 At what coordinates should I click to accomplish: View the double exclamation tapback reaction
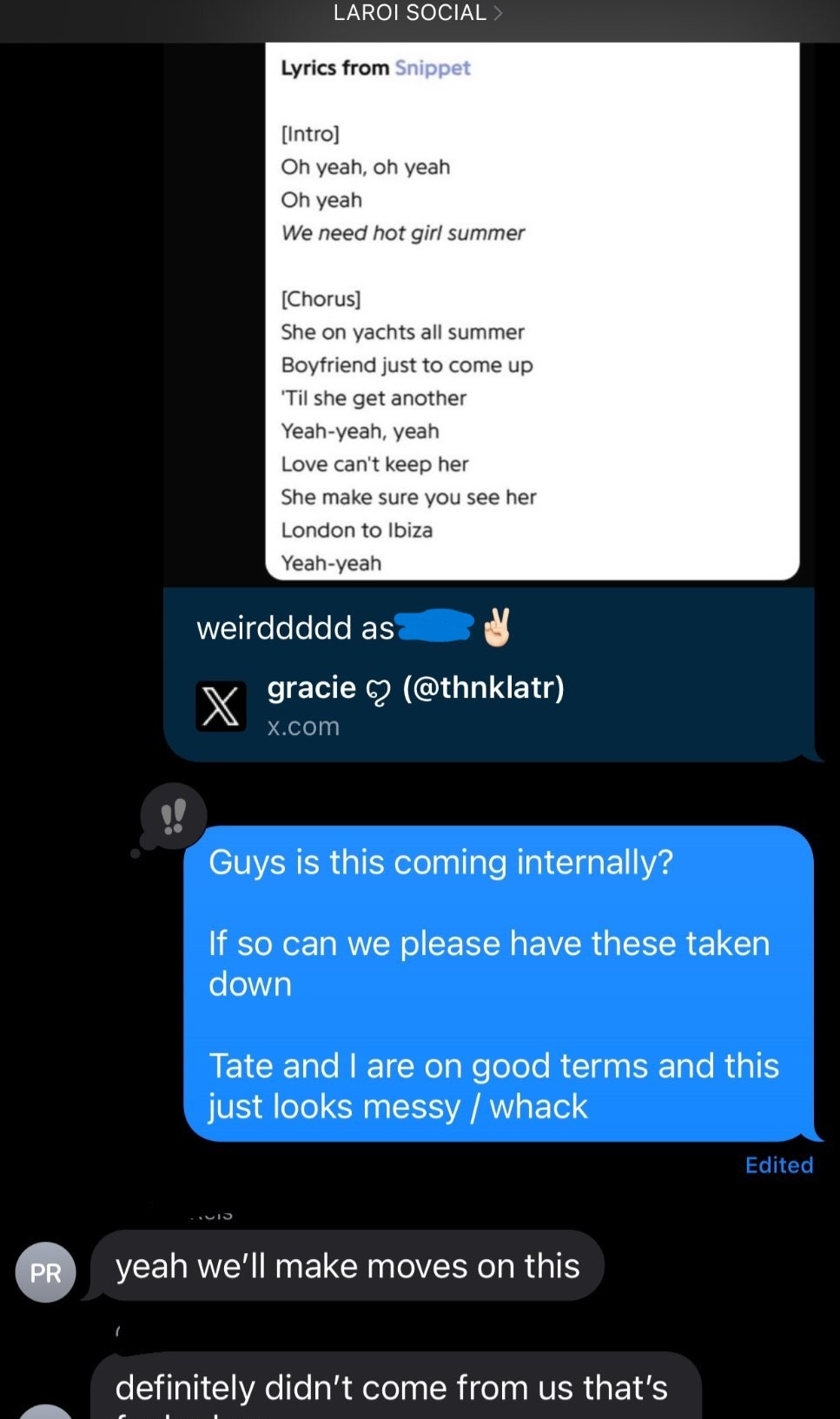tap(174, 817)
